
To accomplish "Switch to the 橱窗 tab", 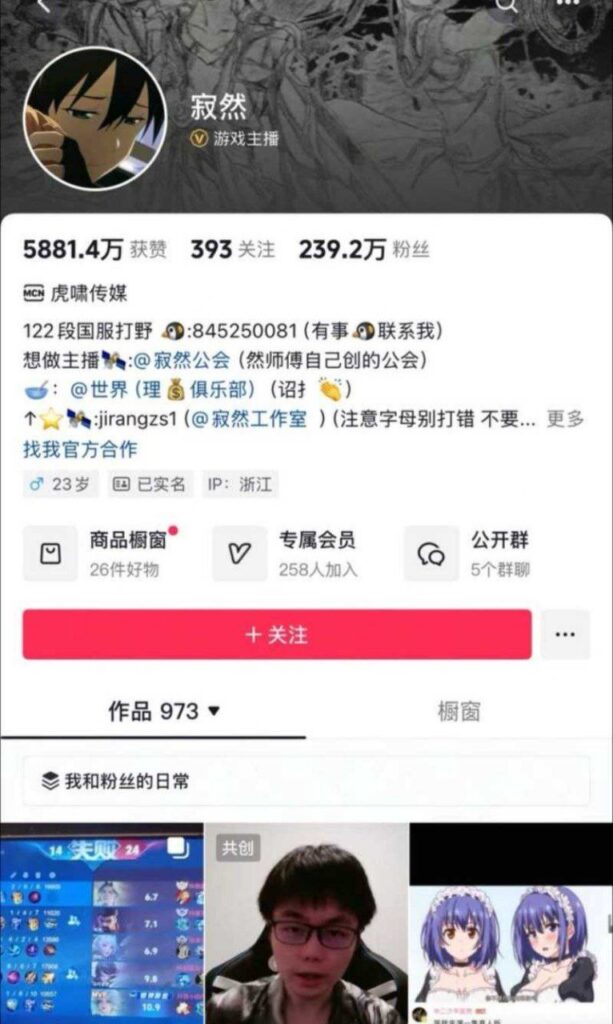I will pyautogui.click(x=459, y=711).
